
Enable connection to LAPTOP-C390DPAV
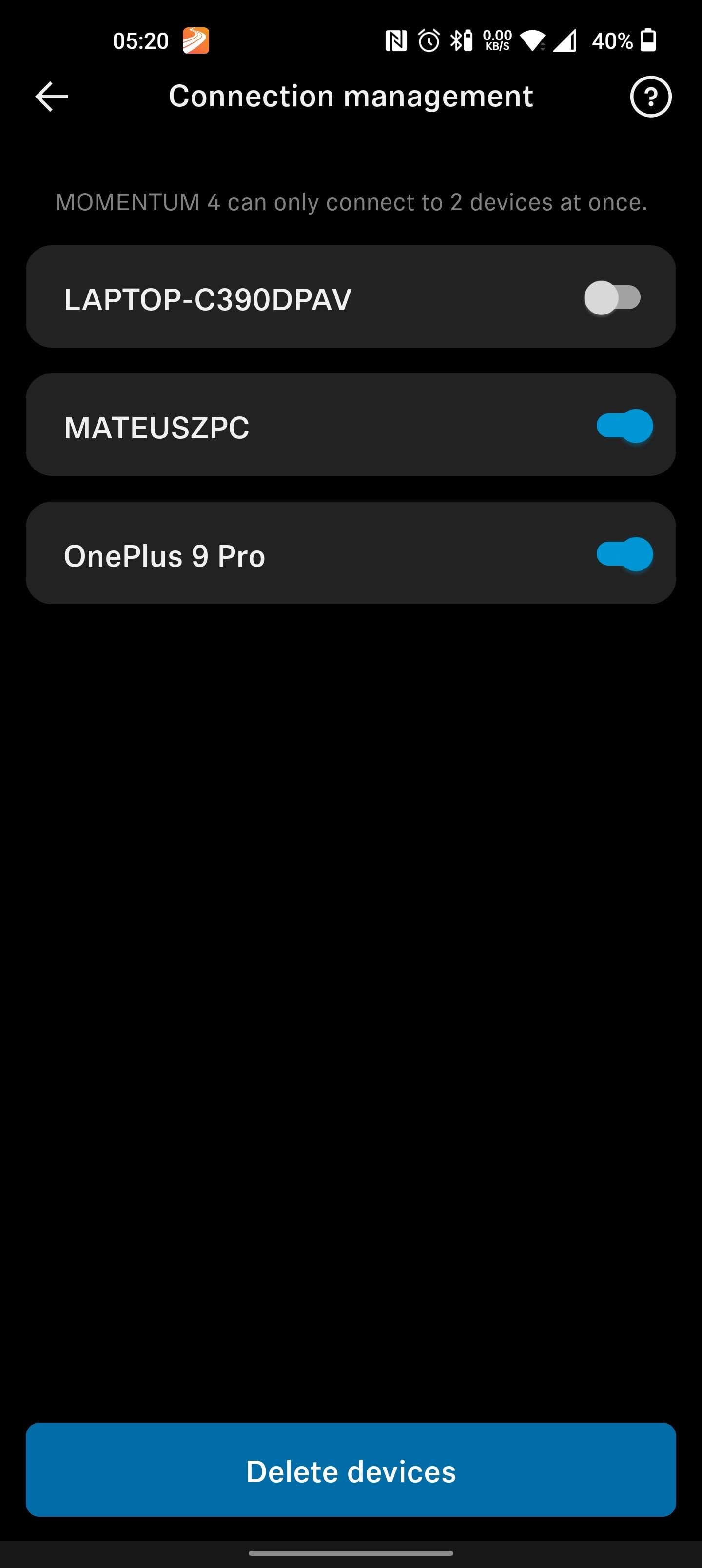click(612, 298)
